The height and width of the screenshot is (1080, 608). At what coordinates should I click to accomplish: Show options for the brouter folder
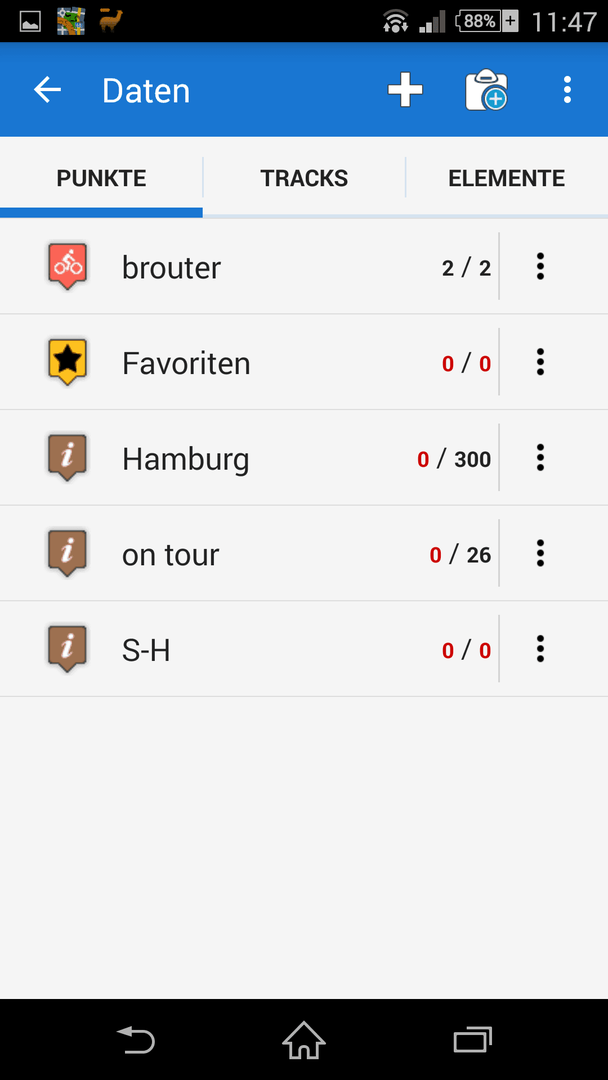pos(541,267)
